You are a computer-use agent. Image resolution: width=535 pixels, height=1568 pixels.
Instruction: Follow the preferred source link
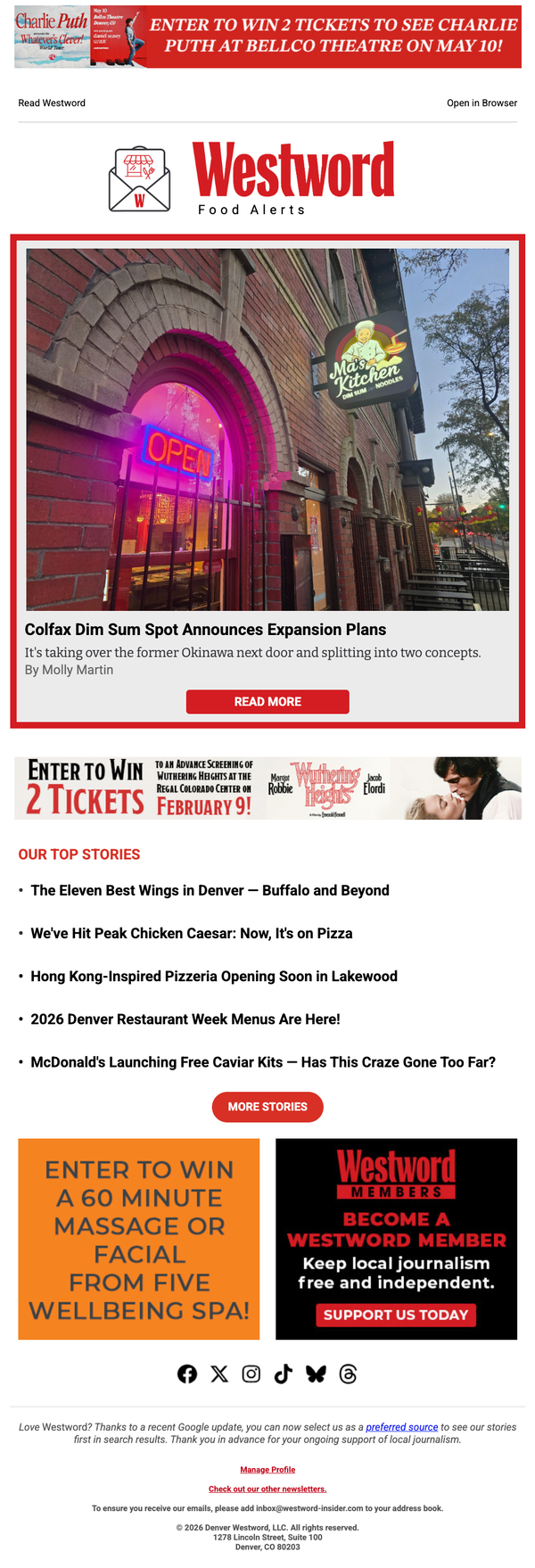coord(402,1427)
